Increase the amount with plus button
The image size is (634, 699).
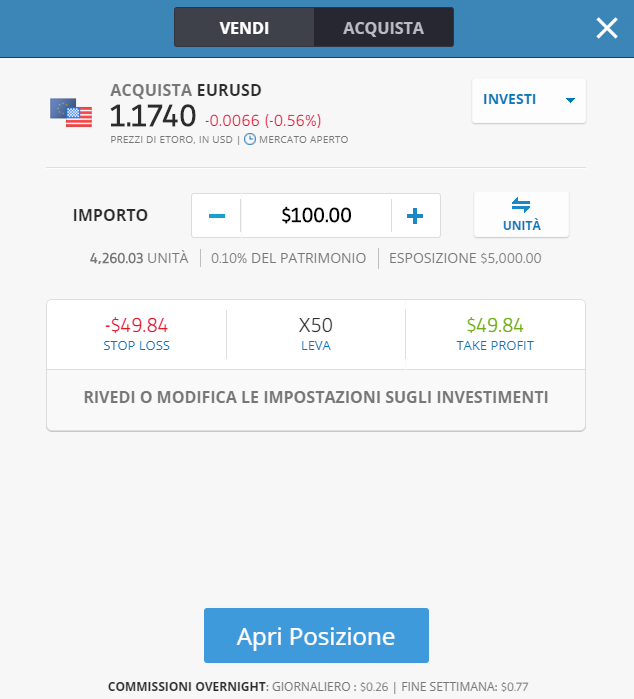click(415, 215)
